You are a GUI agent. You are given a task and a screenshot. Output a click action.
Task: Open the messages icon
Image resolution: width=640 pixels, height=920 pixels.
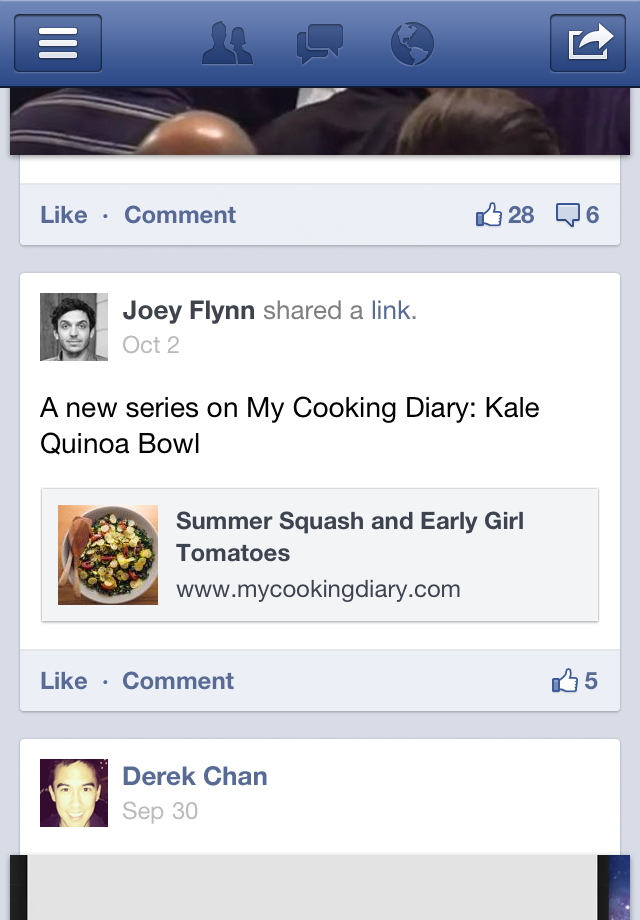tap(319, 44)
